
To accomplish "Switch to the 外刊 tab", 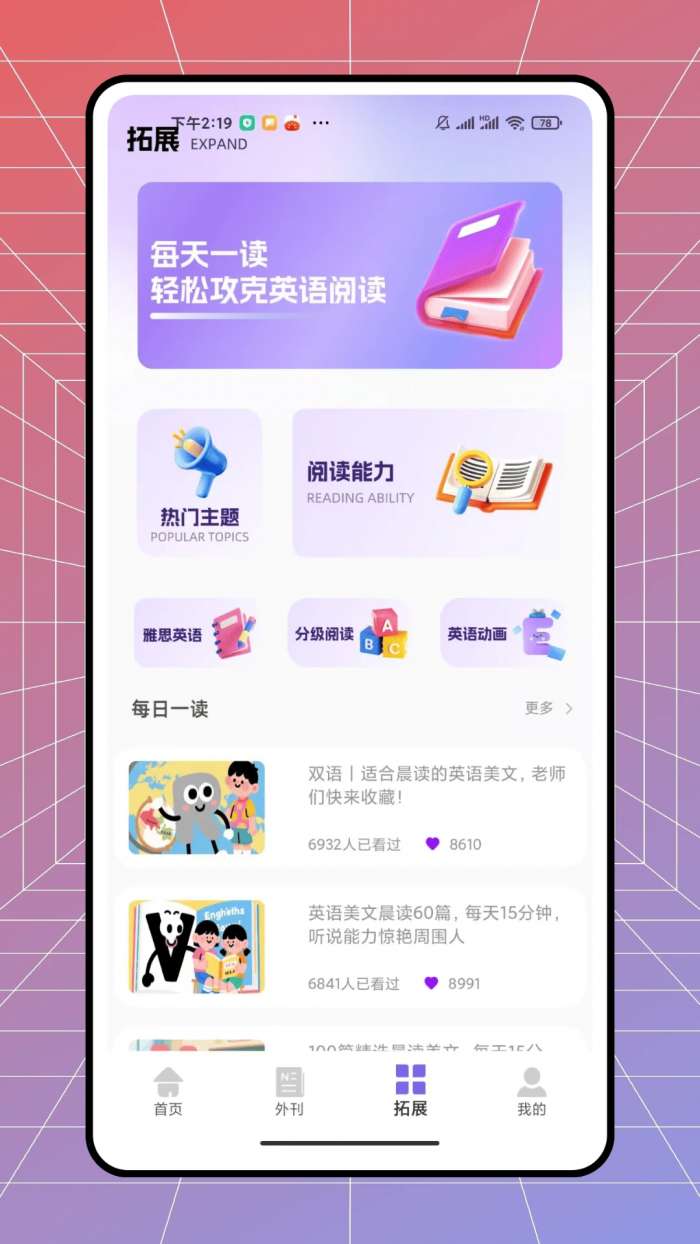I will 289,1092.
